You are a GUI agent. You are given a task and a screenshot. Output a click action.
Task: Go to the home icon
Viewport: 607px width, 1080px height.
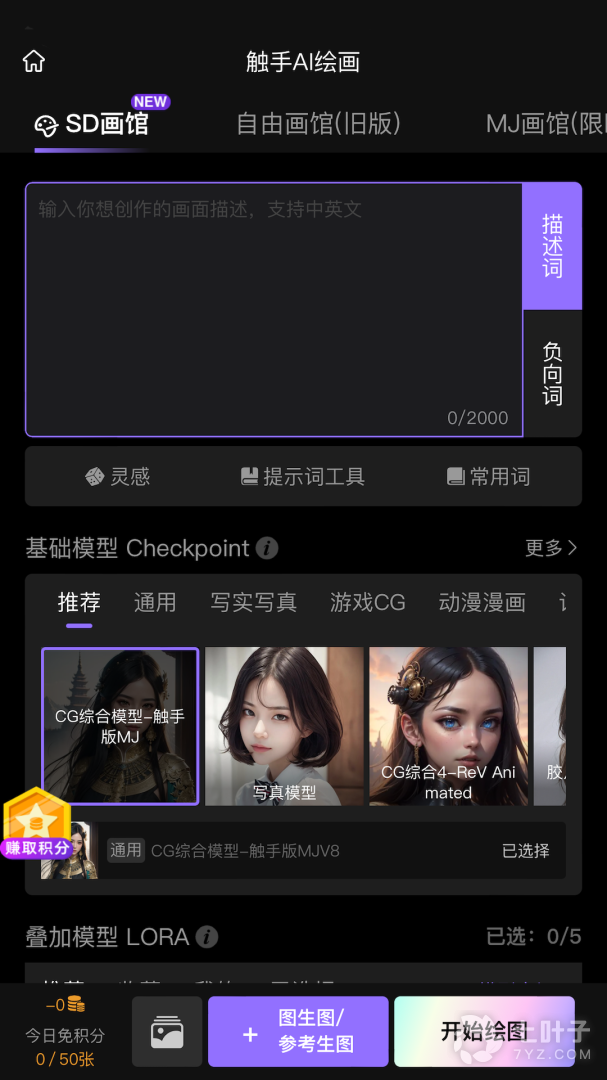point(34,61)
